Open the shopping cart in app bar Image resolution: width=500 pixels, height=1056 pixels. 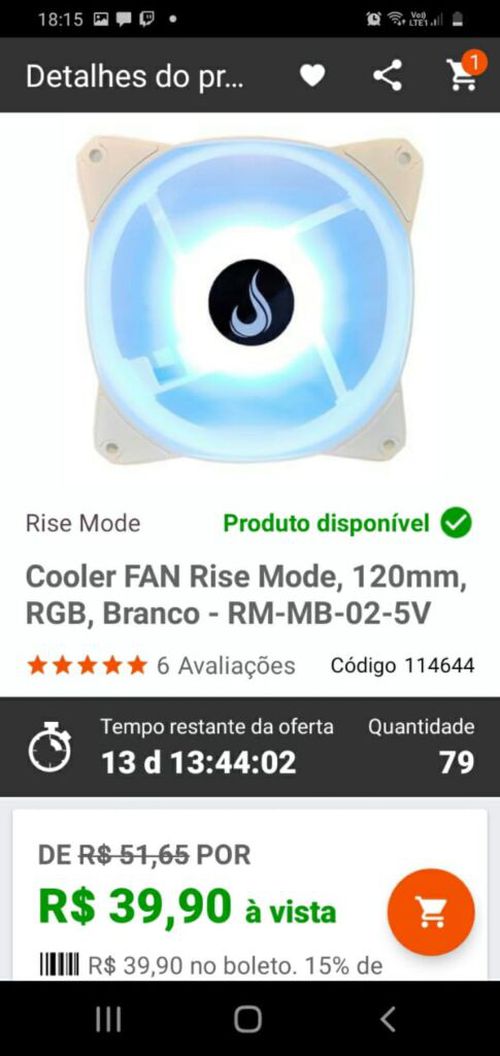[x=463, y=74]
